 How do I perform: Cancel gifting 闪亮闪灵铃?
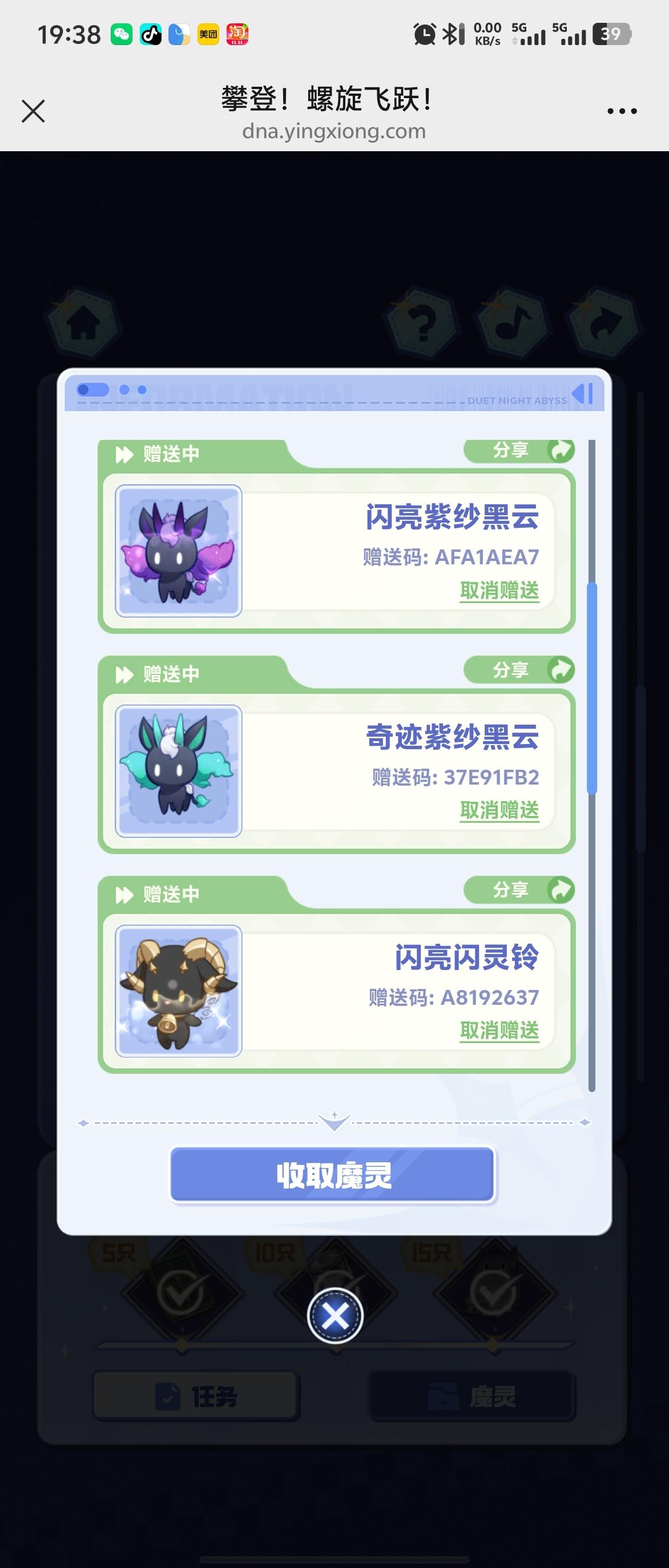coord(499,1030)
